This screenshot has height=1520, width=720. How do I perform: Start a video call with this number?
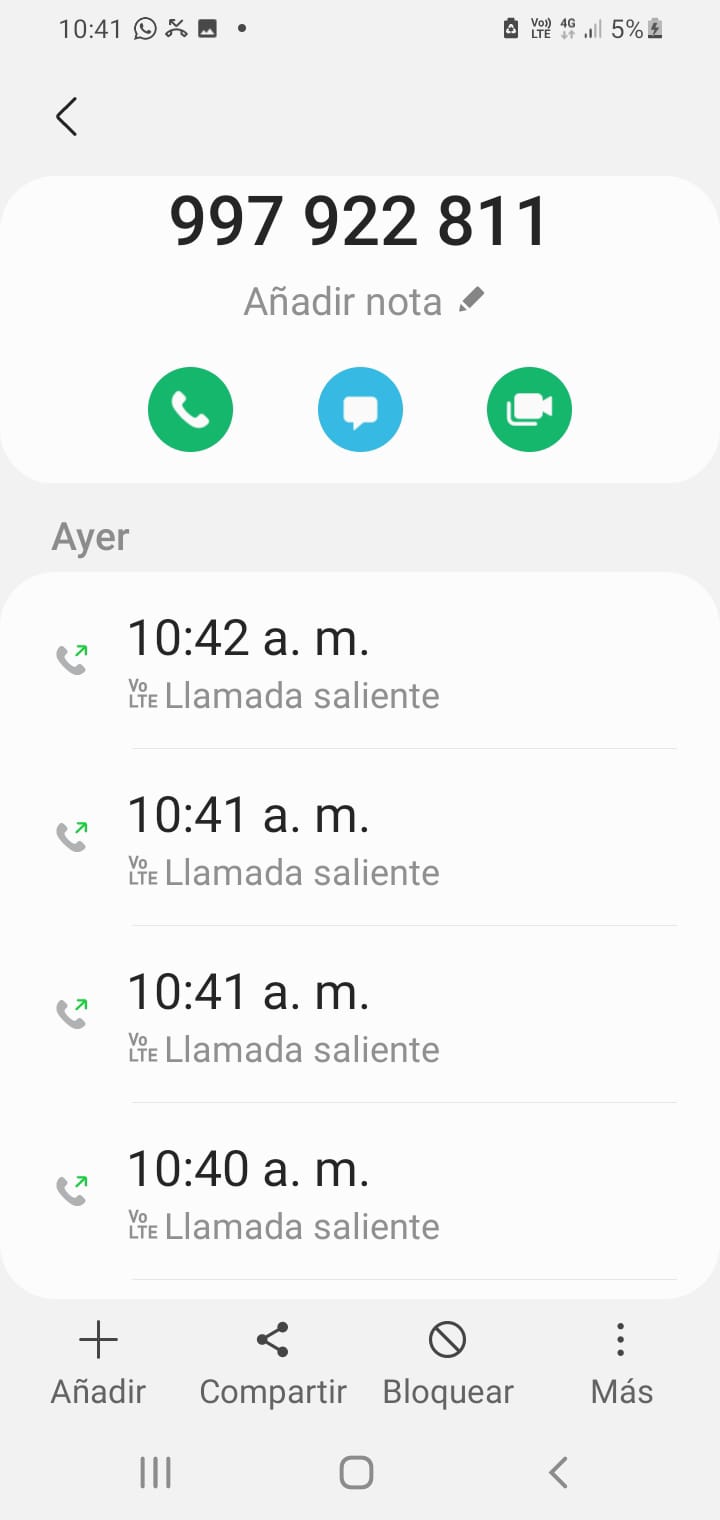click(529, 410)
